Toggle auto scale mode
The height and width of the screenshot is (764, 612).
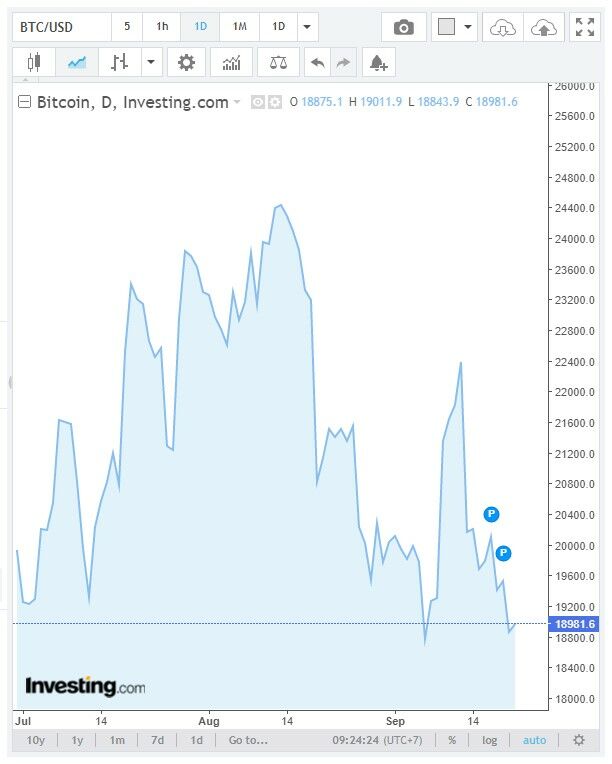tap(534, 740)
